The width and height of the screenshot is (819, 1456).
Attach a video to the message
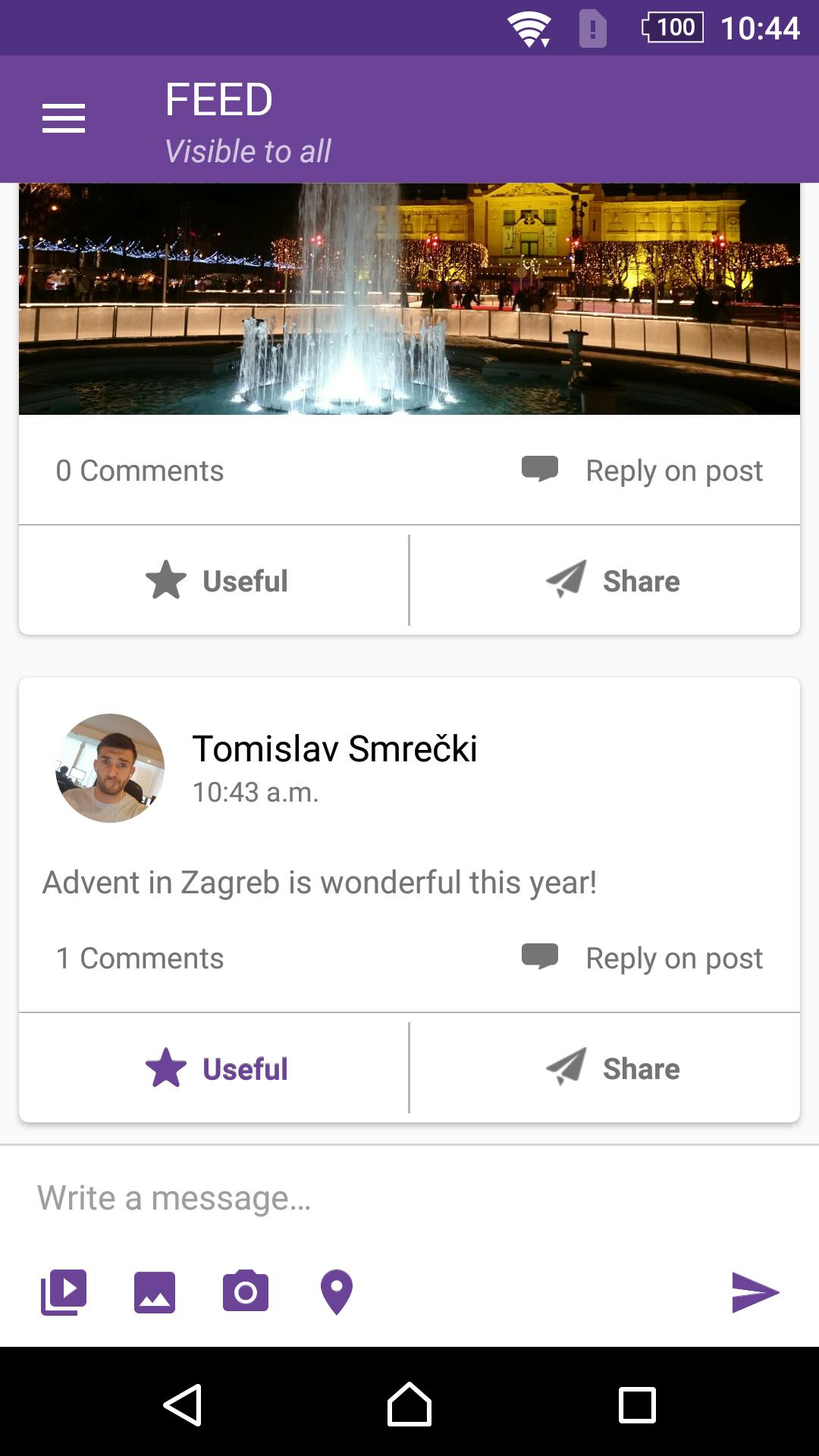[x=64, y=1292]
